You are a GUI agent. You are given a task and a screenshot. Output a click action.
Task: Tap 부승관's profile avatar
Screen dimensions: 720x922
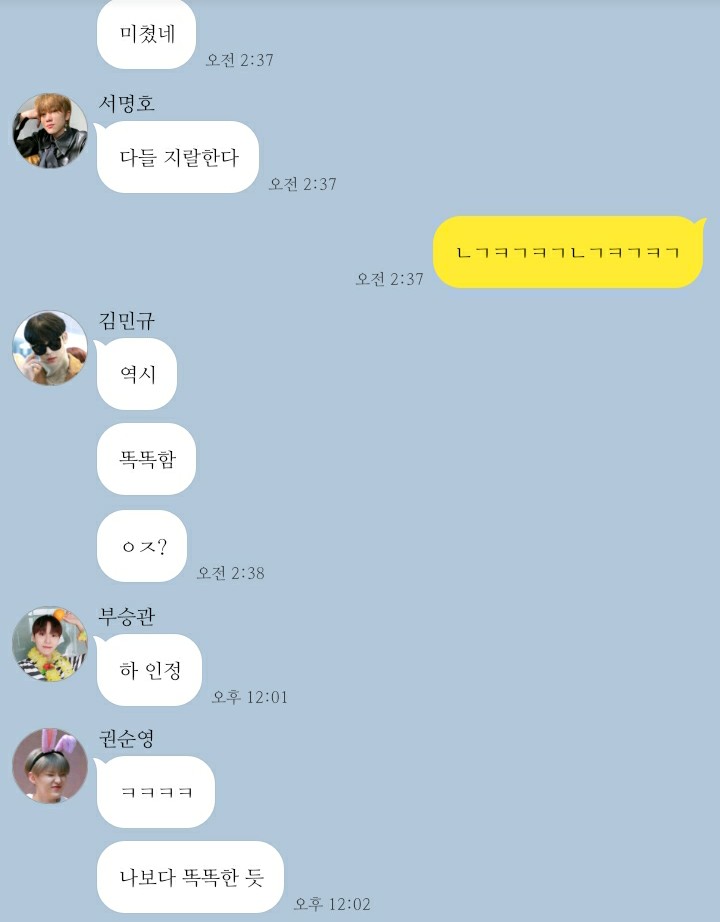(50, 644)
